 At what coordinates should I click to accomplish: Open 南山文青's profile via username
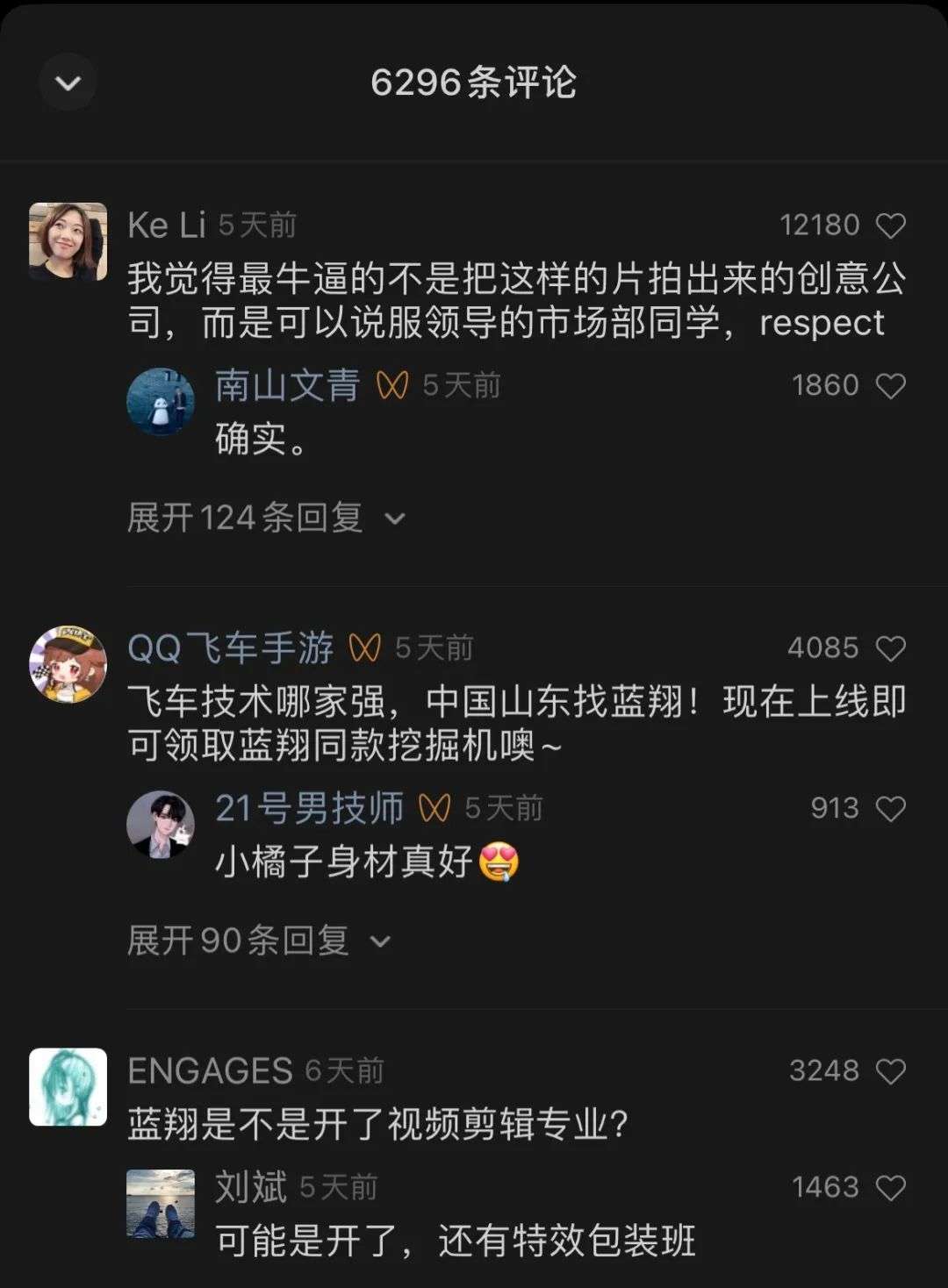[x=287, y=385]
